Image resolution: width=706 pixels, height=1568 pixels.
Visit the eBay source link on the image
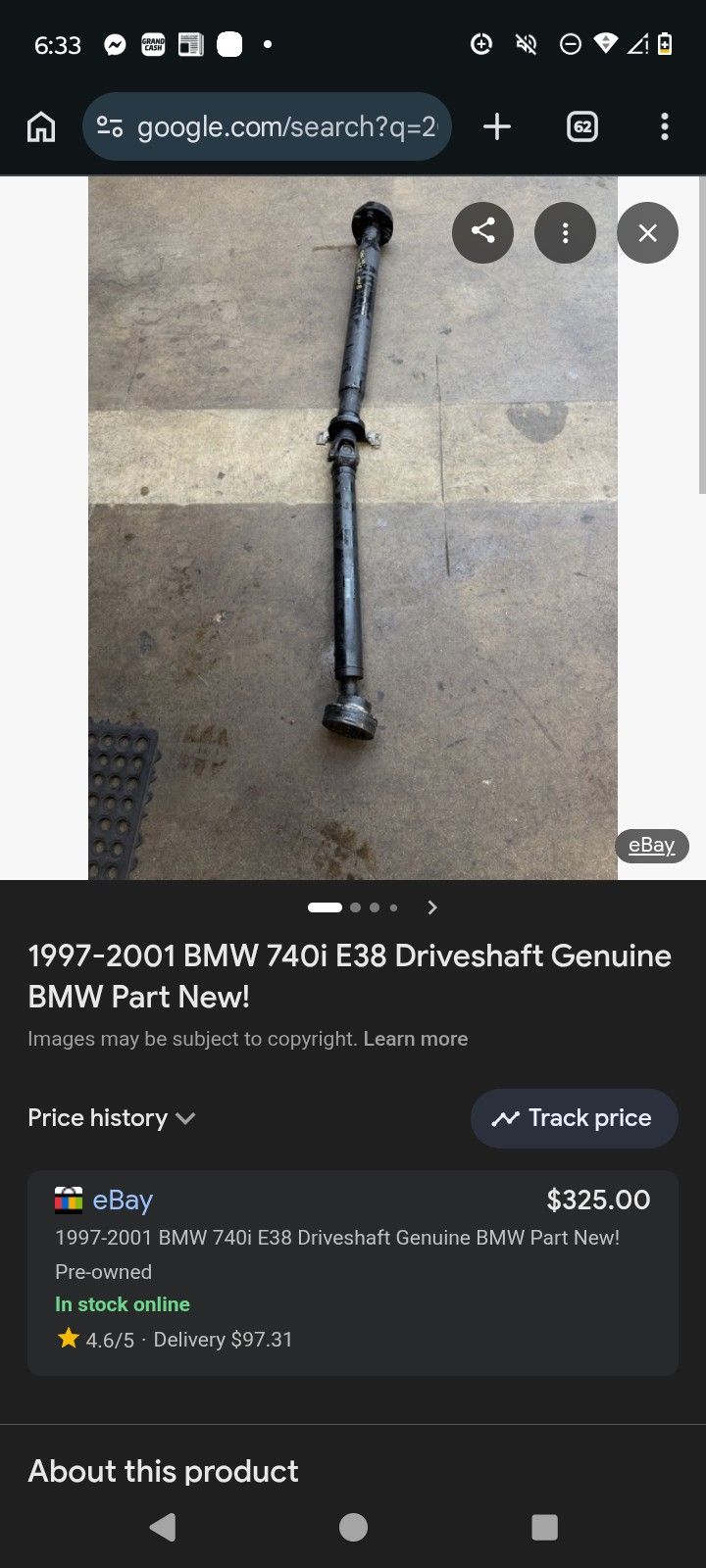652,846
